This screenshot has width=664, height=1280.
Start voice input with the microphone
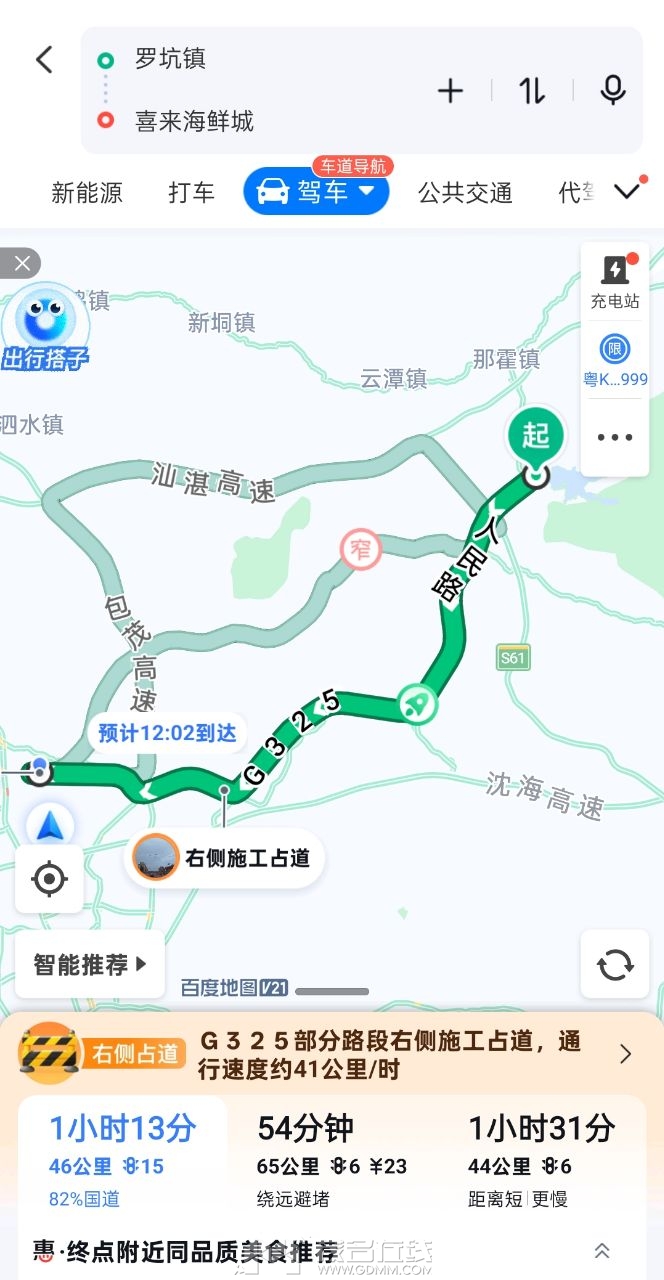[x=612, y=91]
